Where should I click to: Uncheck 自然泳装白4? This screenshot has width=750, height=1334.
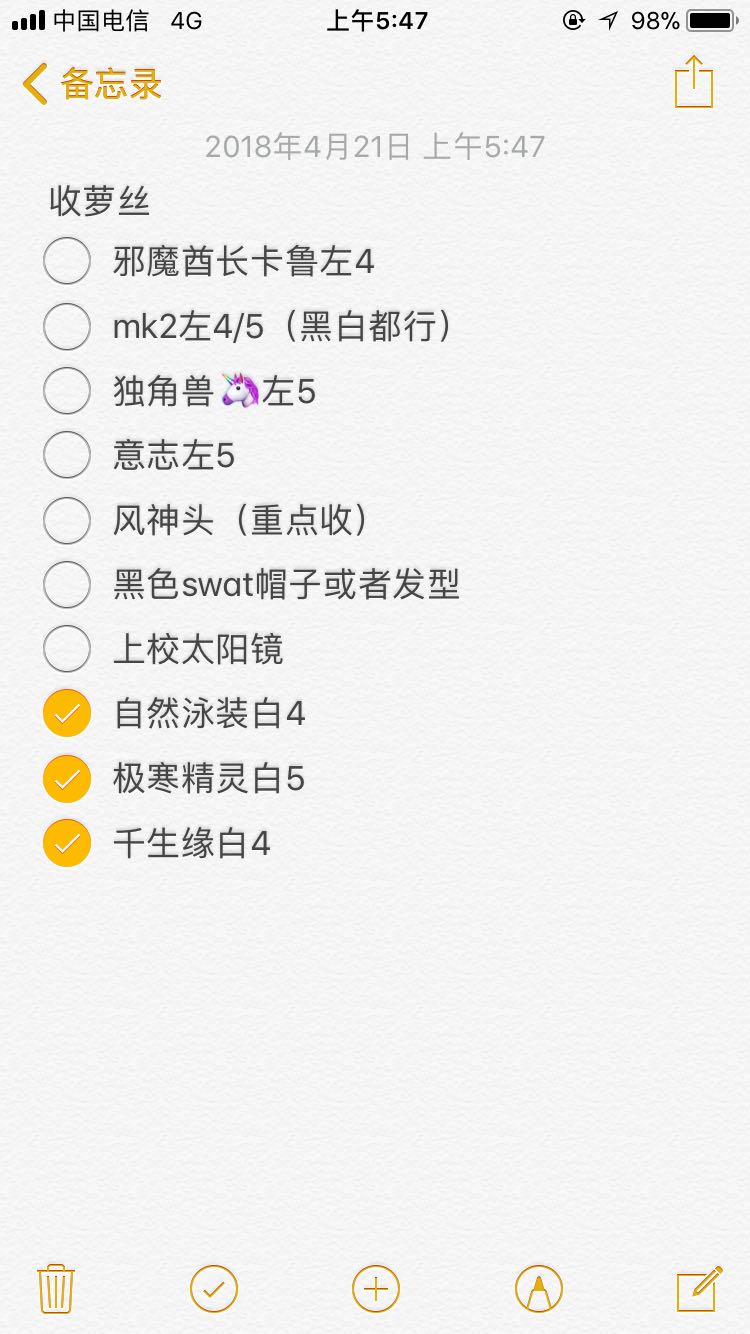click(67, 714)
